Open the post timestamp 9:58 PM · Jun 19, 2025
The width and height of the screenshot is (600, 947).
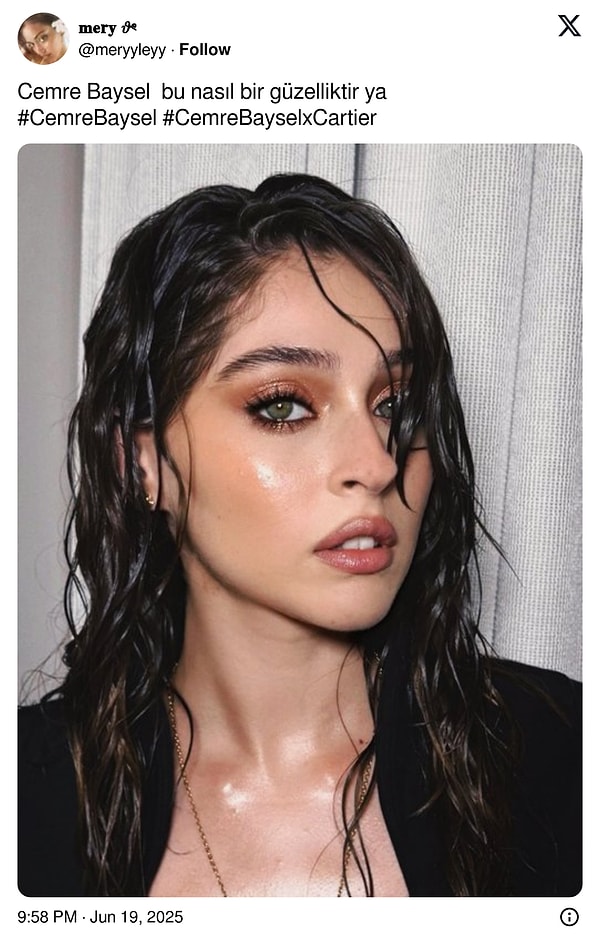100,916
